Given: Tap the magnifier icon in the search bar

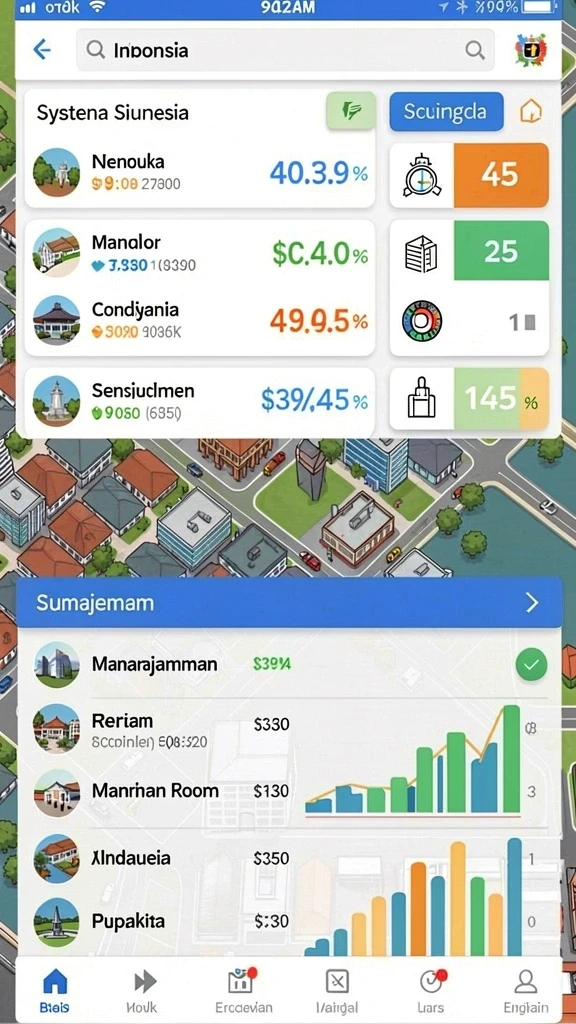Looking at the screenshot, I should tap(475, 50).
